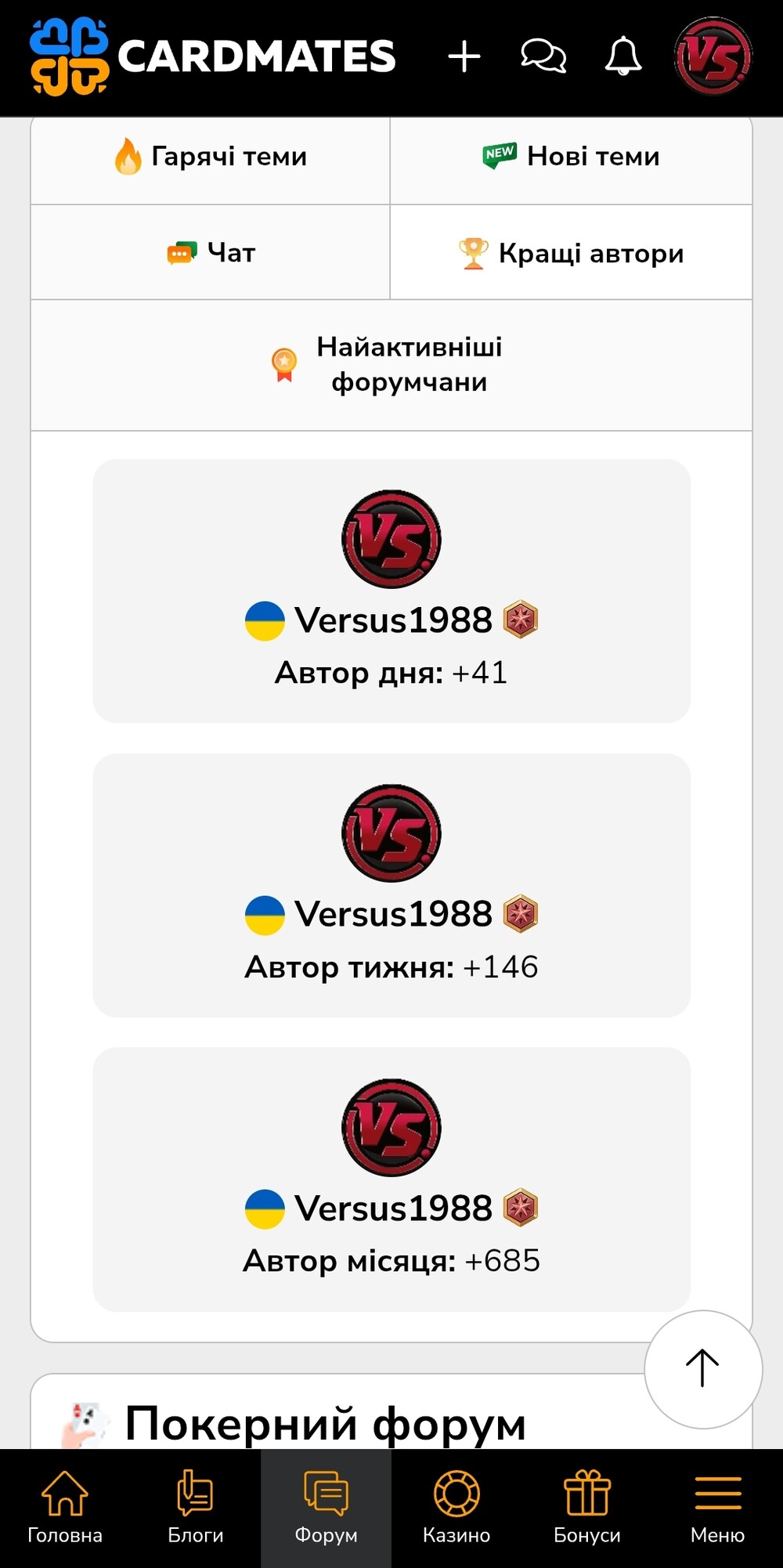Switch to the Блоги tab

[x=196, y=1508]
